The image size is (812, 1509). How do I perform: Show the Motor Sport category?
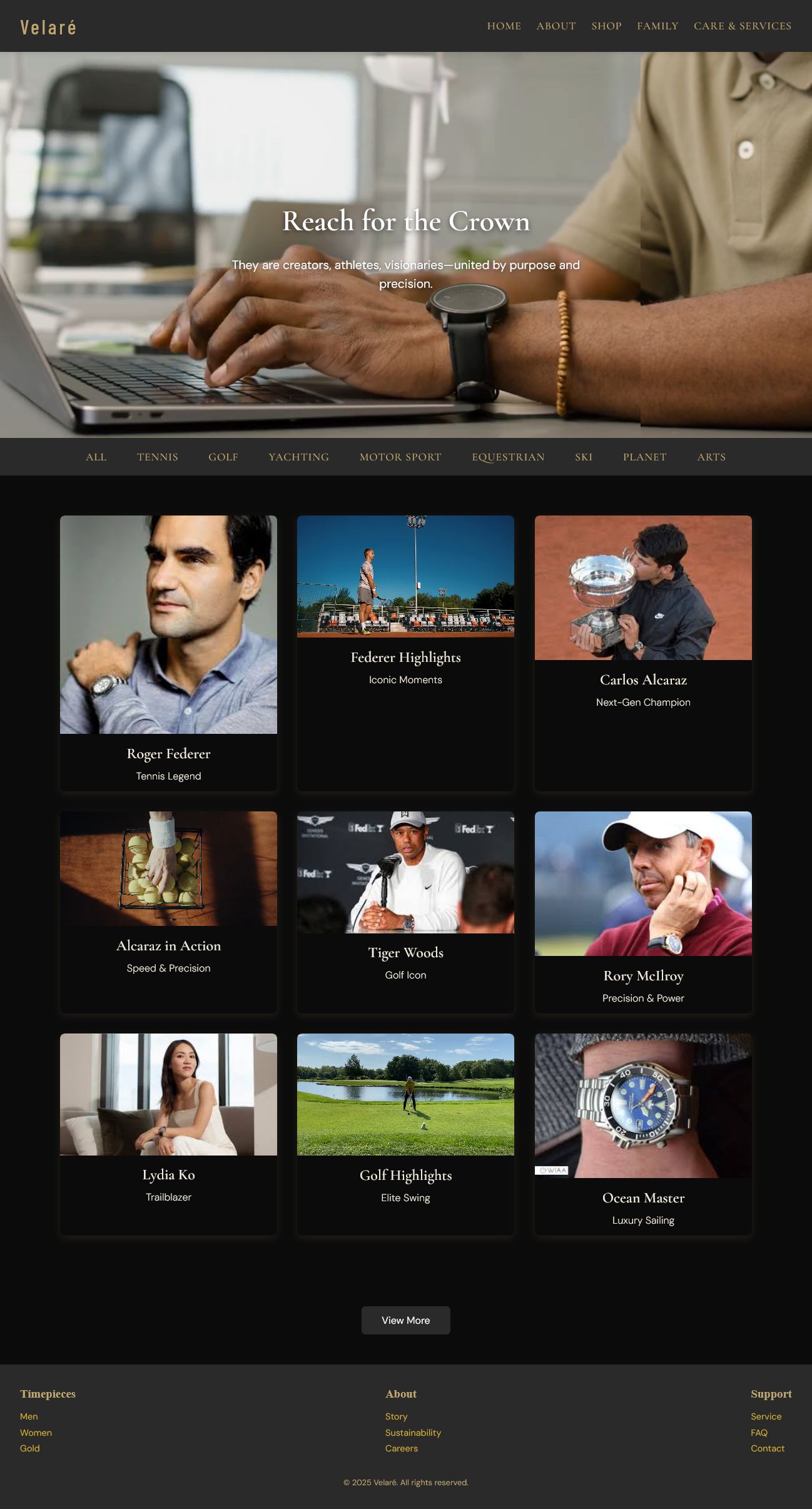[x=400, y=457]
